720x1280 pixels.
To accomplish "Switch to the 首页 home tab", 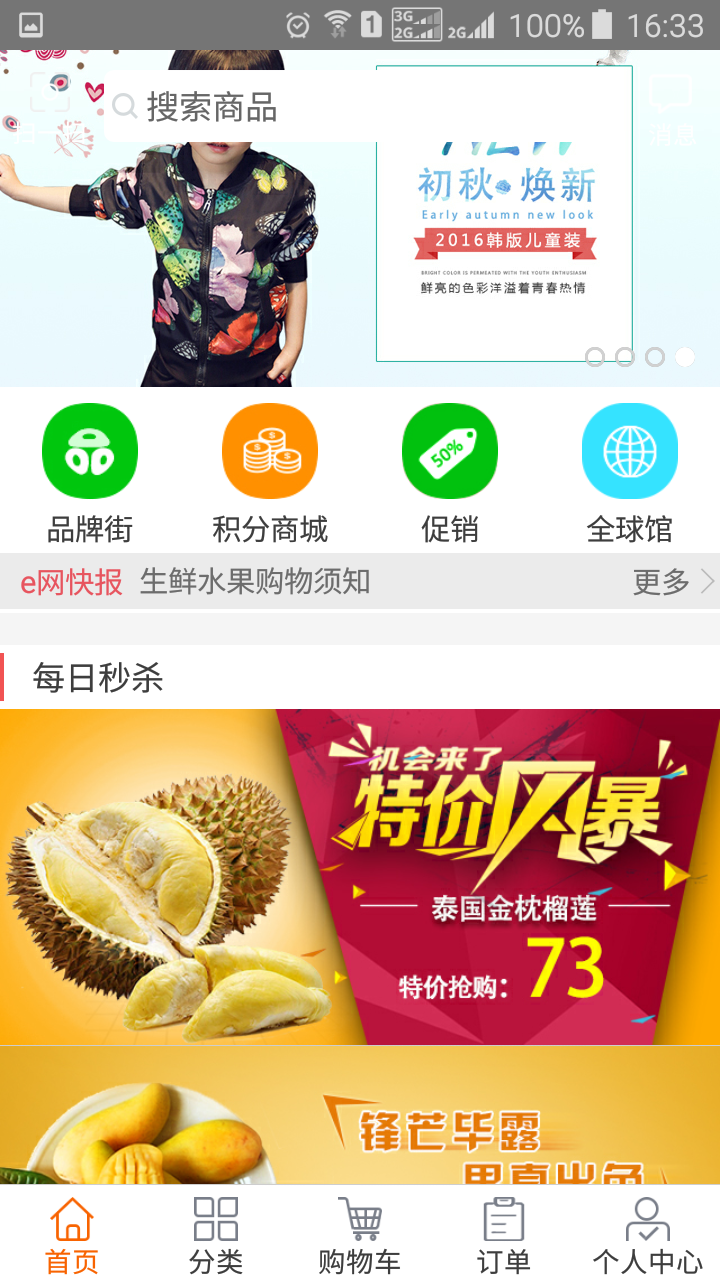I will (72, 1234).
